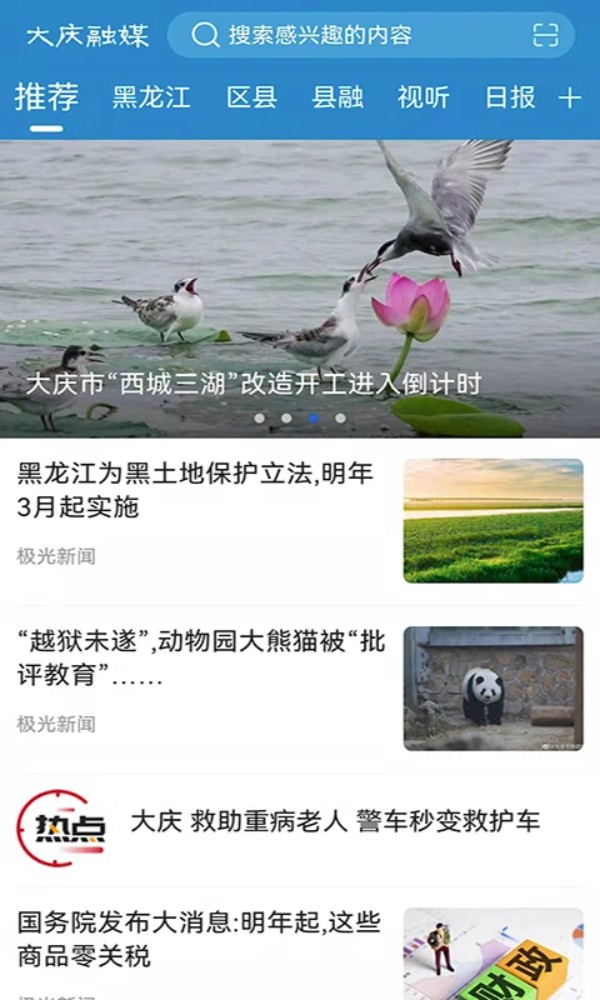Switch to the 推荐 tab
600x1000 pixels.
coord(46,98)
